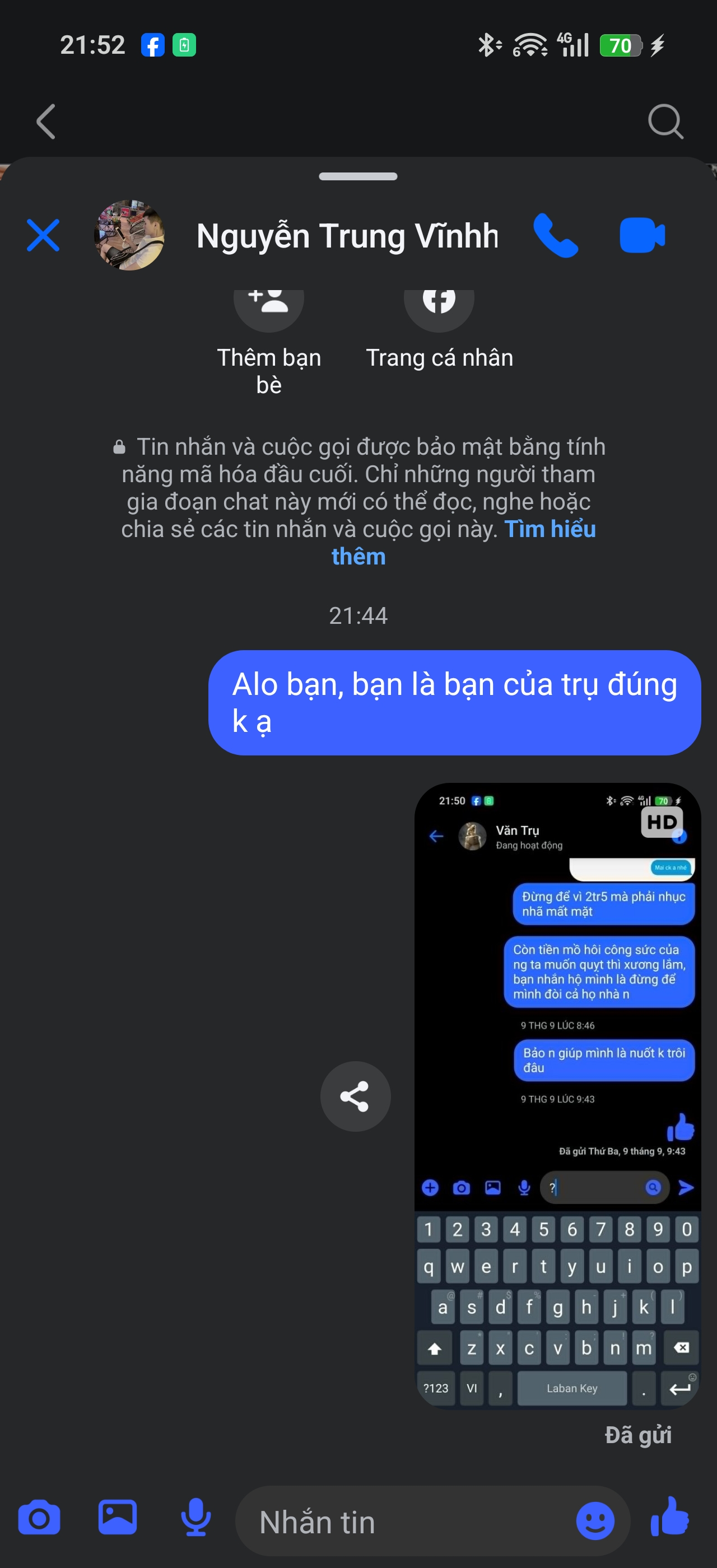Go back with the top arrow
717x1568 pixels.
pyautogui.click(x=45, y=122)
